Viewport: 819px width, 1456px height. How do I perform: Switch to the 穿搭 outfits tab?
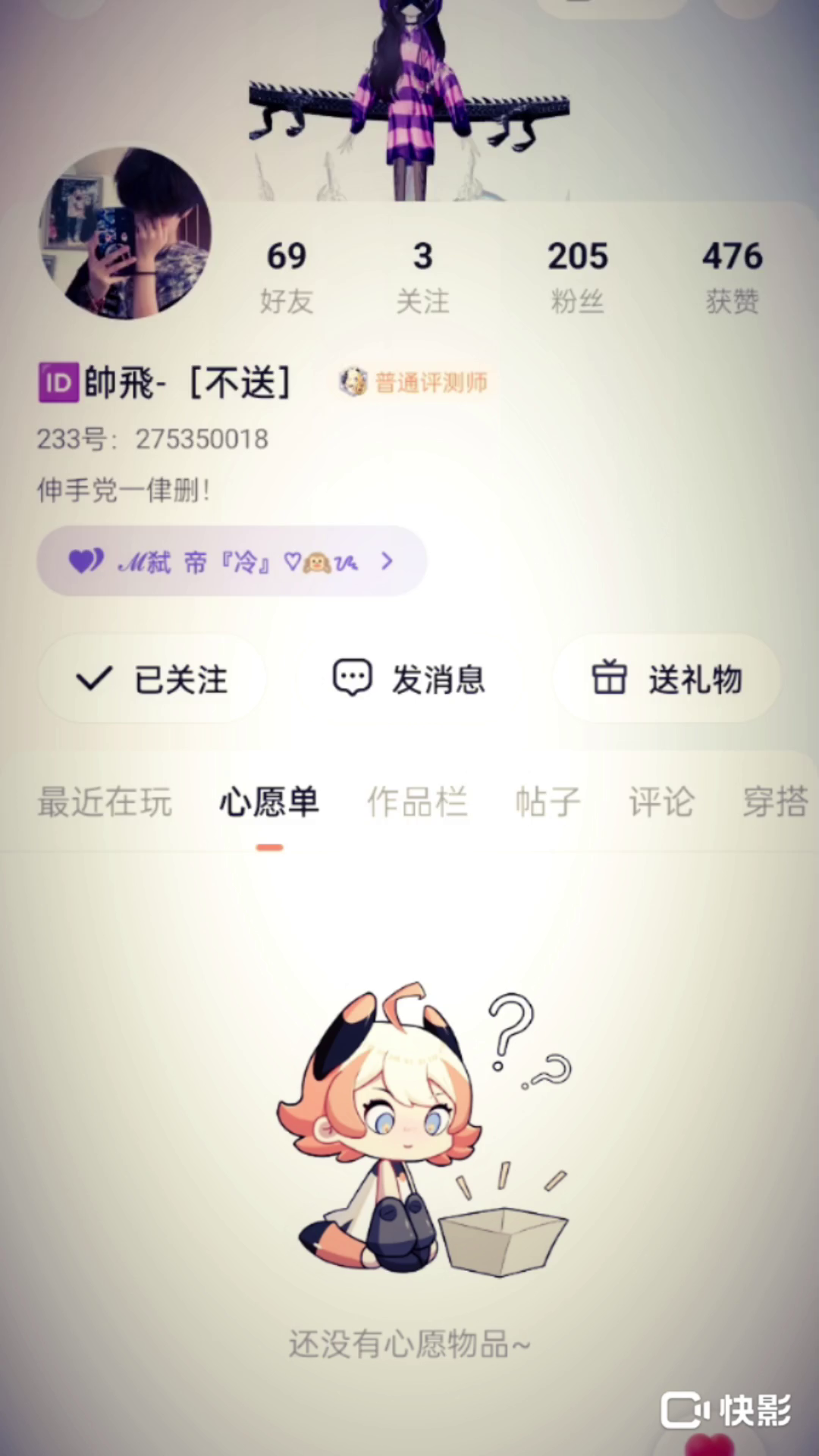[775, 802]
